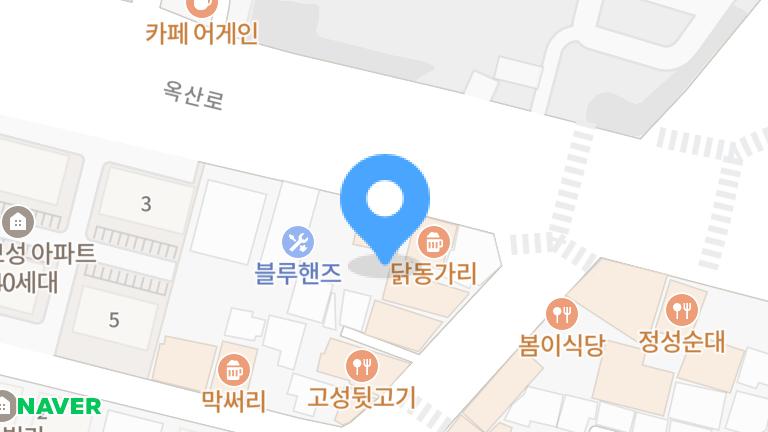Select the 봄이식당 restaurant marker
The height and width of the screenshot is (432, 768).
coord(561,315)
